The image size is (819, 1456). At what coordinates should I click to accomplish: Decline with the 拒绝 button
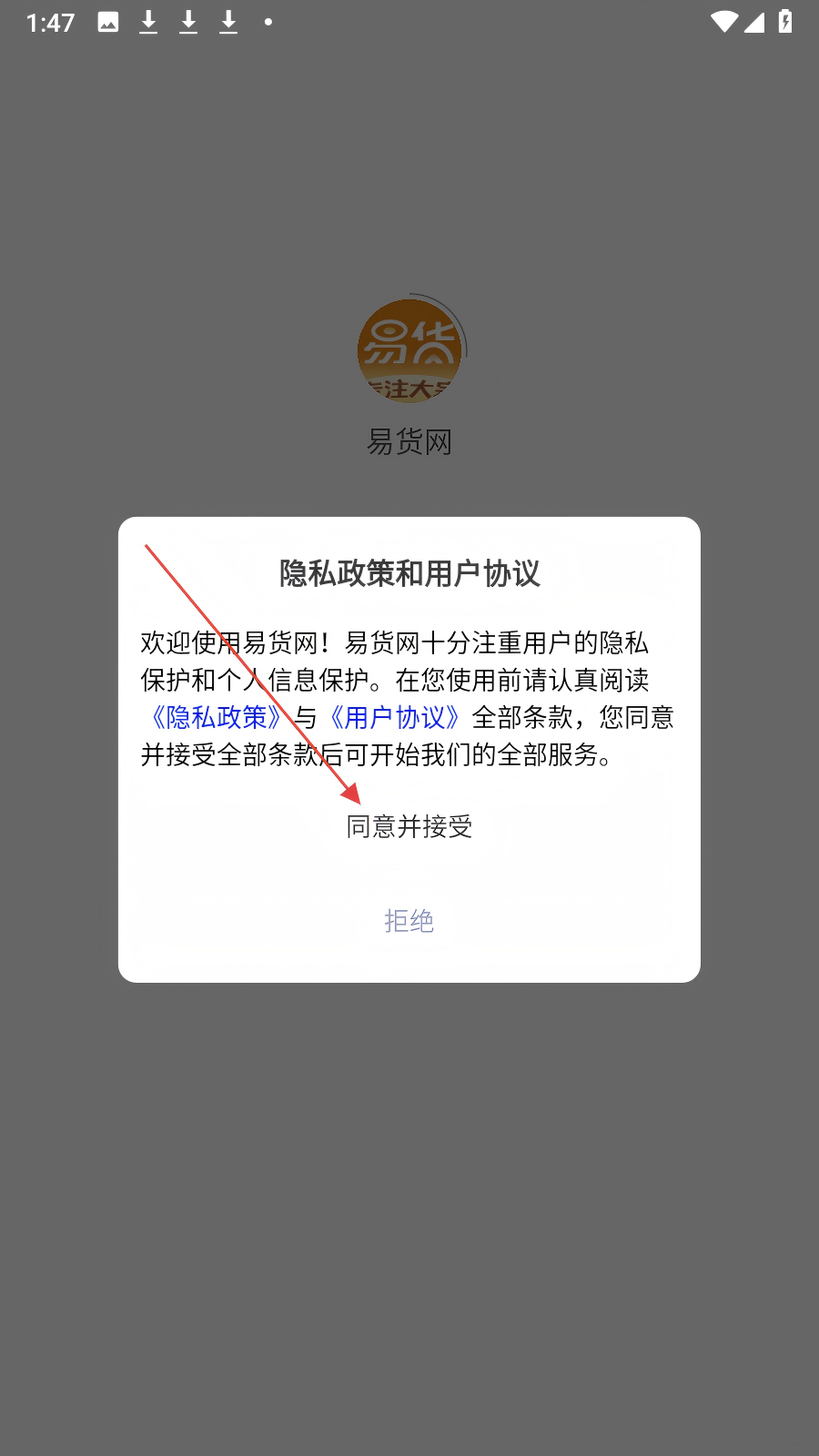pos(409,921)
